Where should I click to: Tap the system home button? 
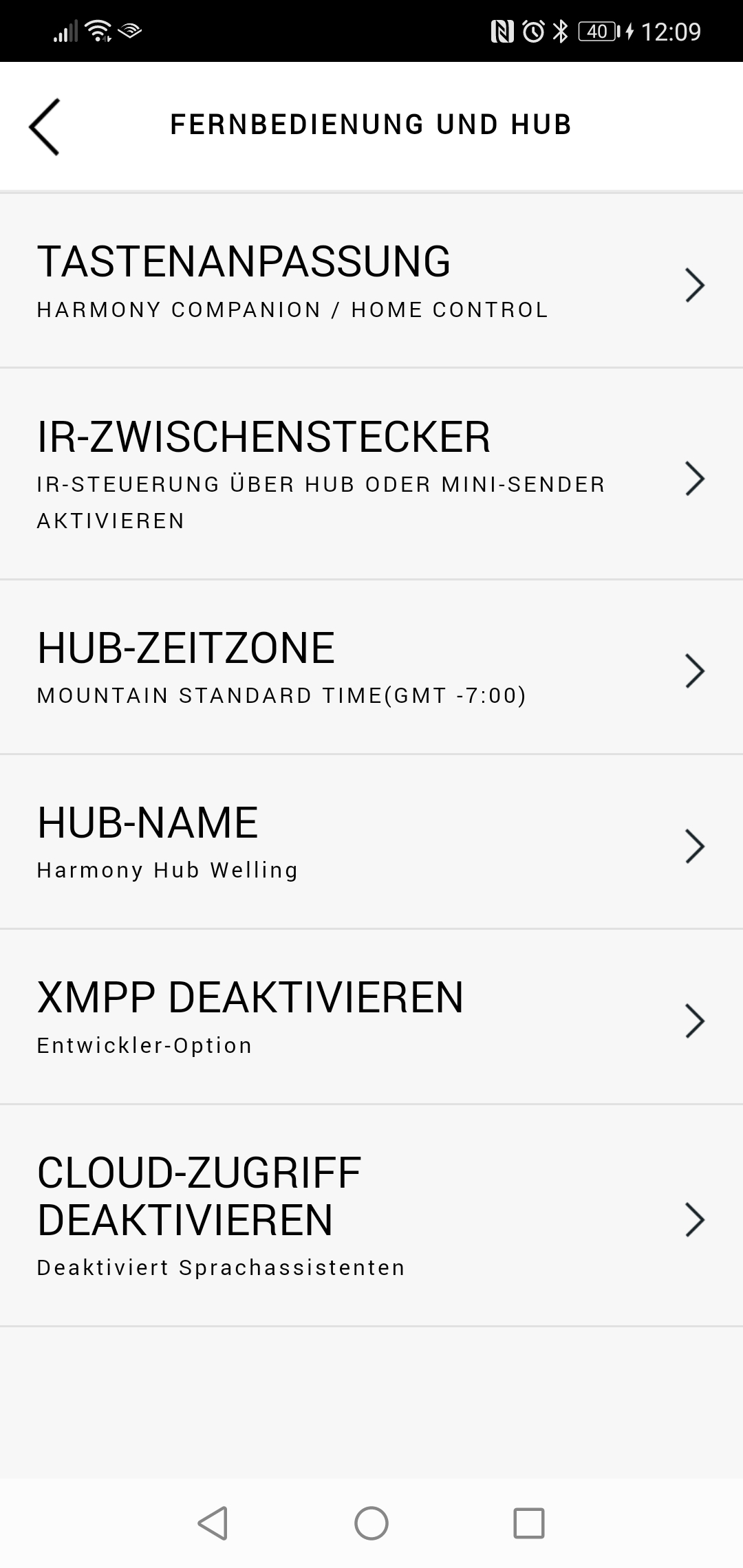coord(371,1523)
